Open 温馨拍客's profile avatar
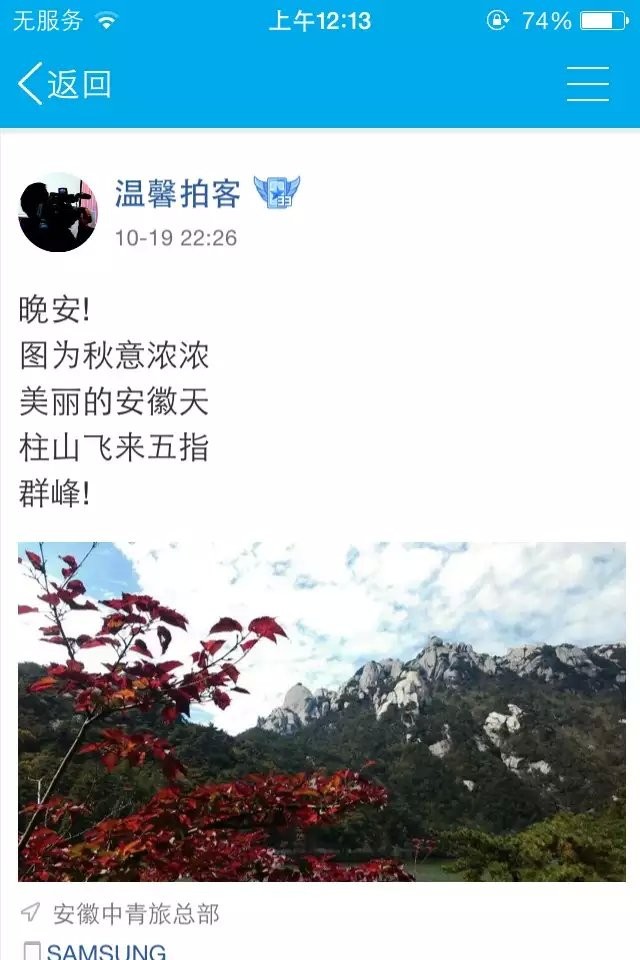Viewport: 640px width, 960px height. [x=58, y=212]
